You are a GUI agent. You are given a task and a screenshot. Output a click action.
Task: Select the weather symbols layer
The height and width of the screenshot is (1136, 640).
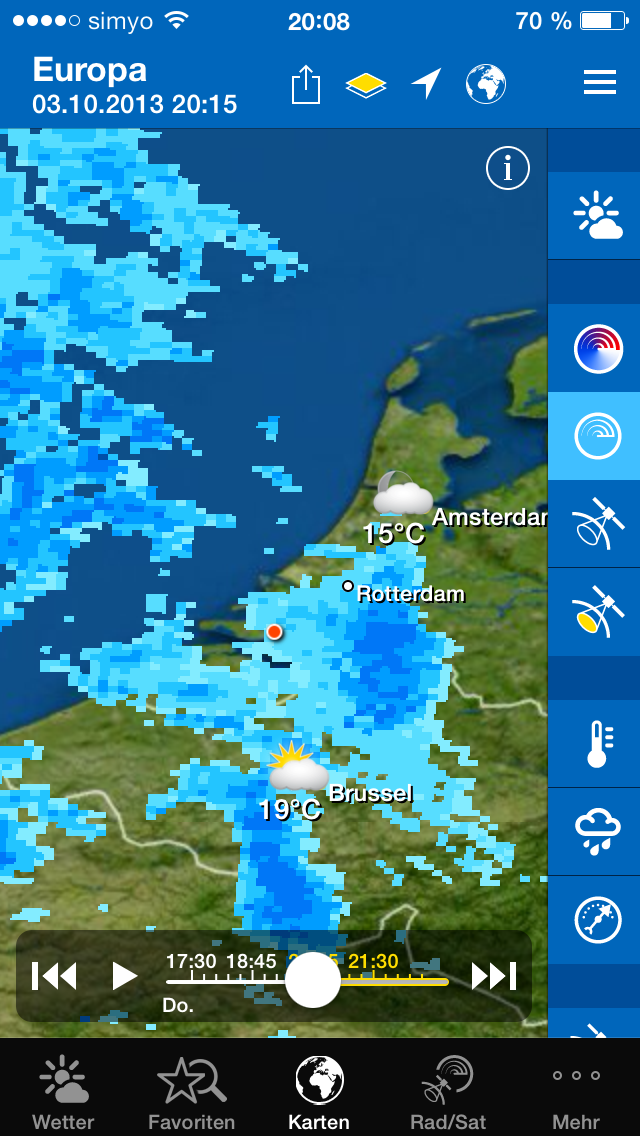(594, 216)
